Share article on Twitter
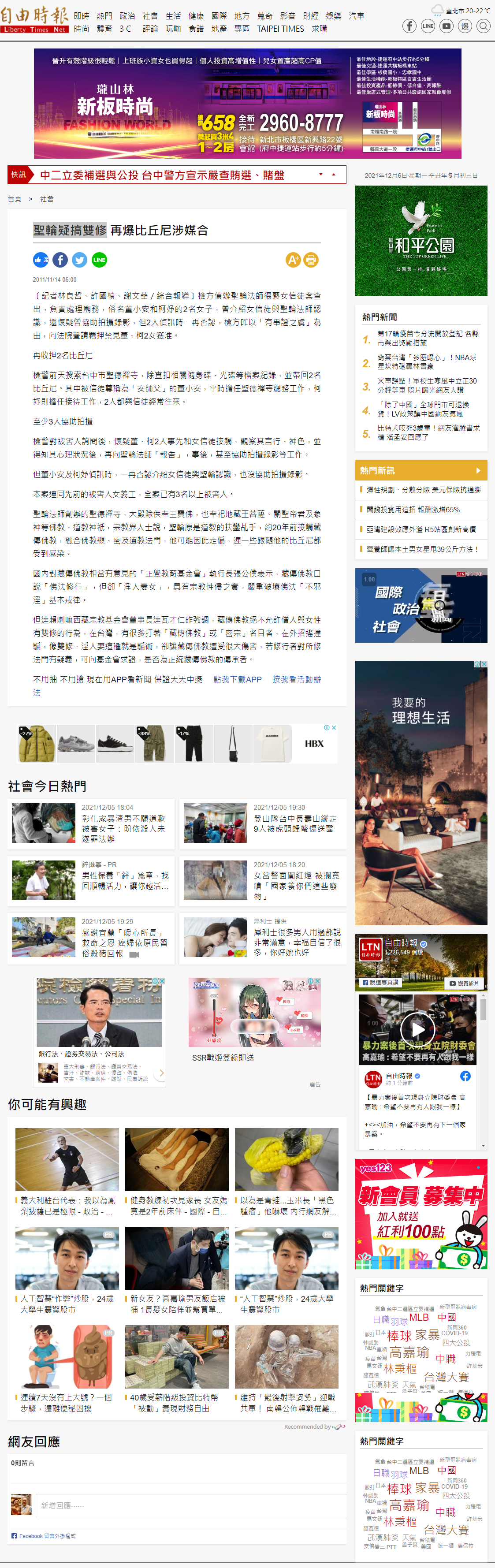495x1568 pixels. point(80,260)
